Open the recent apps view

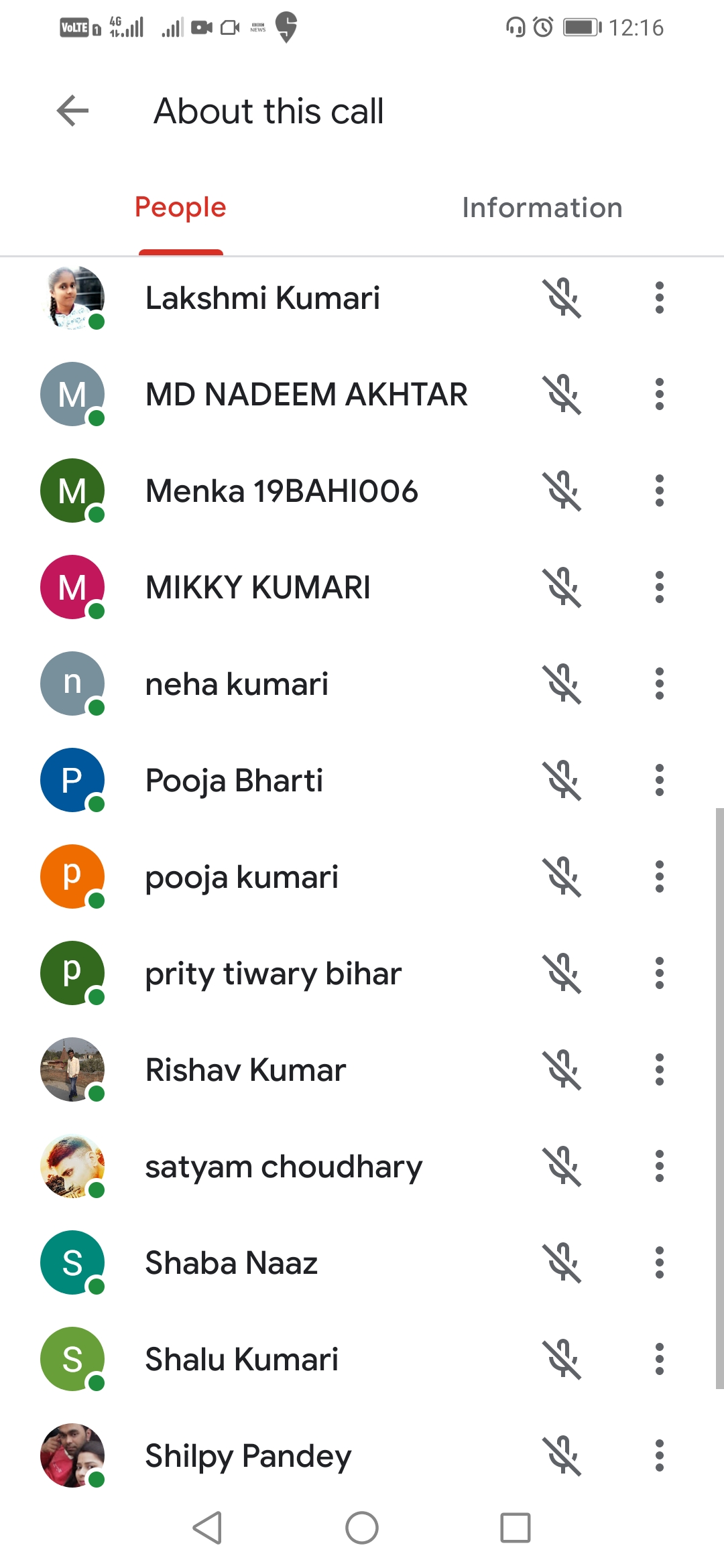515,1528
